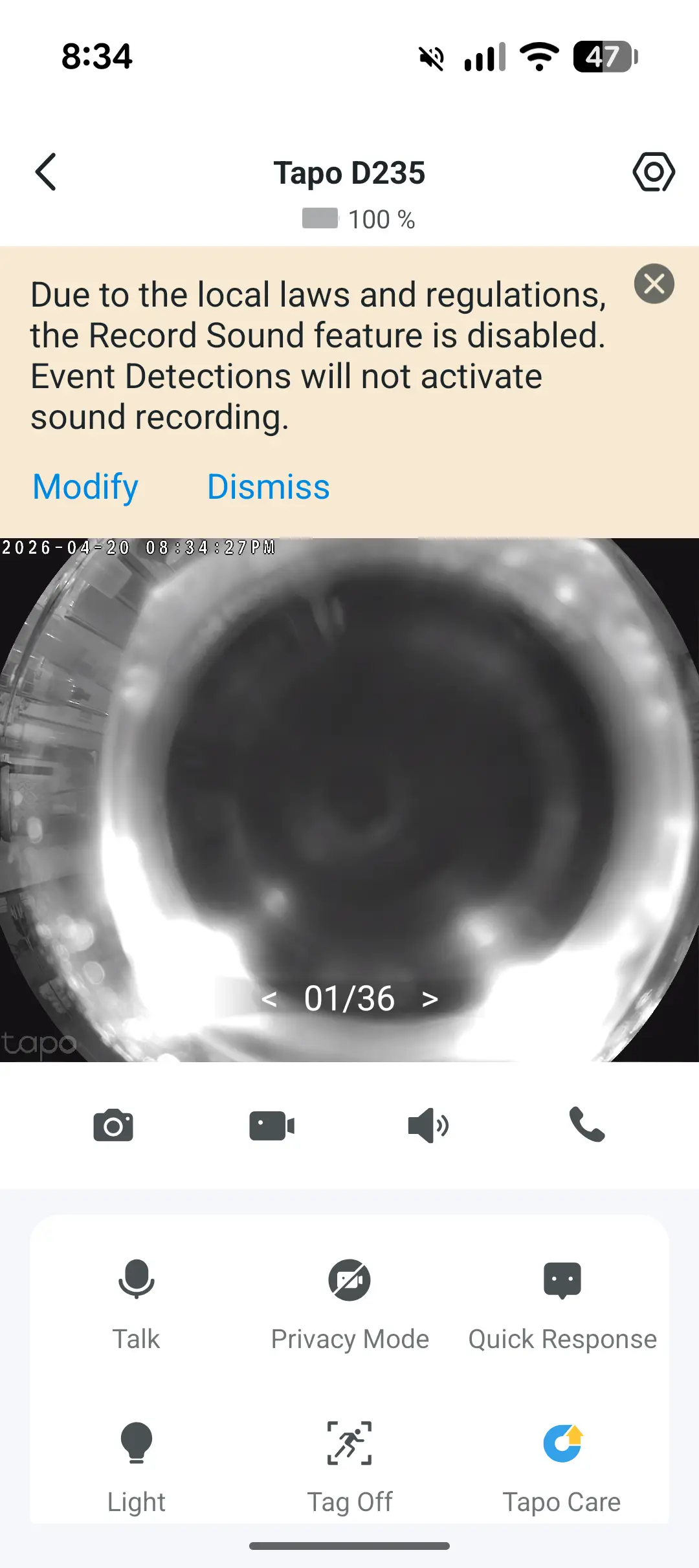The height and width of the screenshot is (1568, 699).
Task: Go to the next view with right arrow
Action: pos(430,999)
